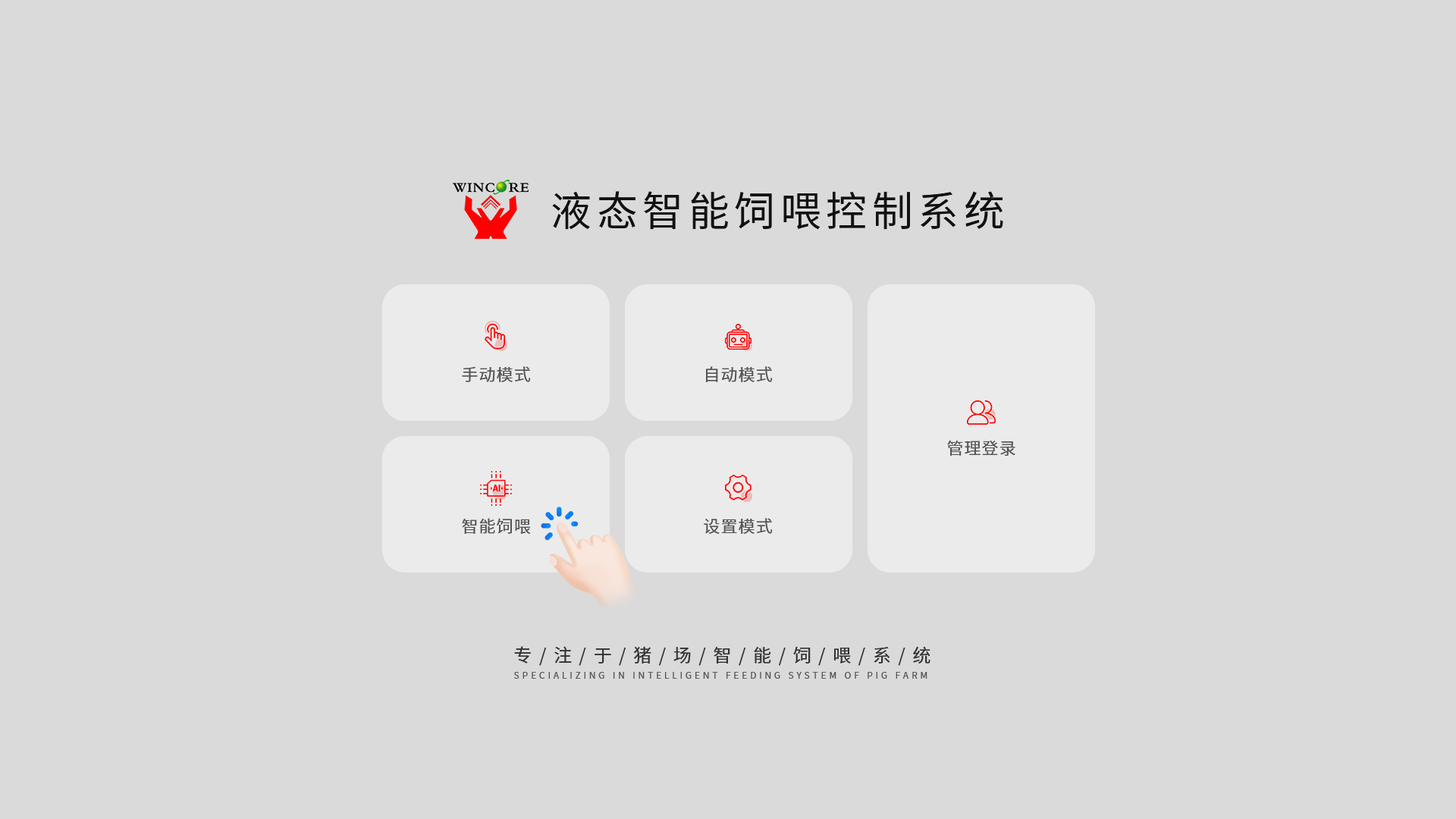Select the 自动模式 auto mode card
The height and width of the screenshot is (819, 1456).
[738, 353]
